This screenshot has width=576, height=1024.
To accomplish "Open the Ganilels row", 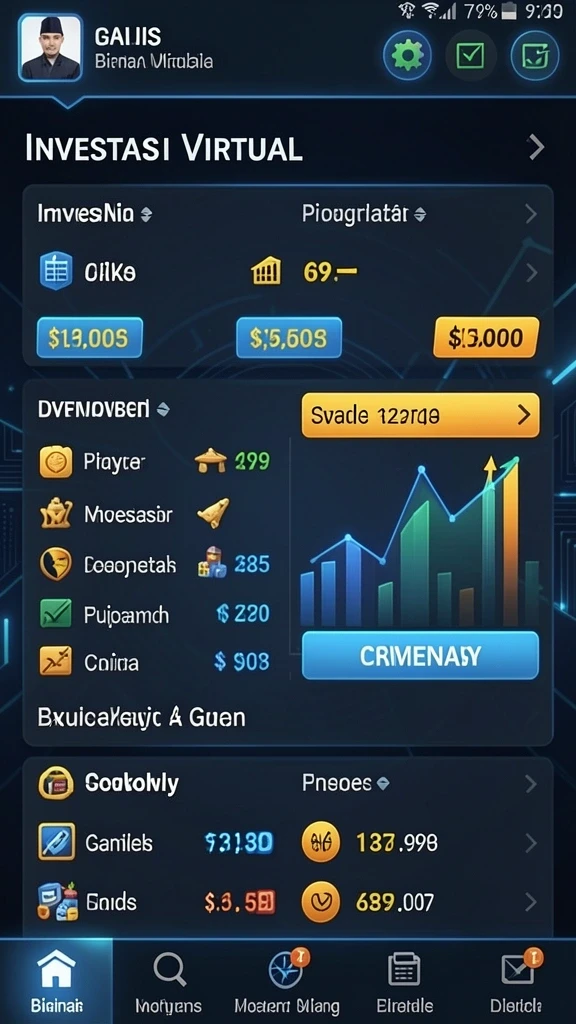I will click(288, 843).
